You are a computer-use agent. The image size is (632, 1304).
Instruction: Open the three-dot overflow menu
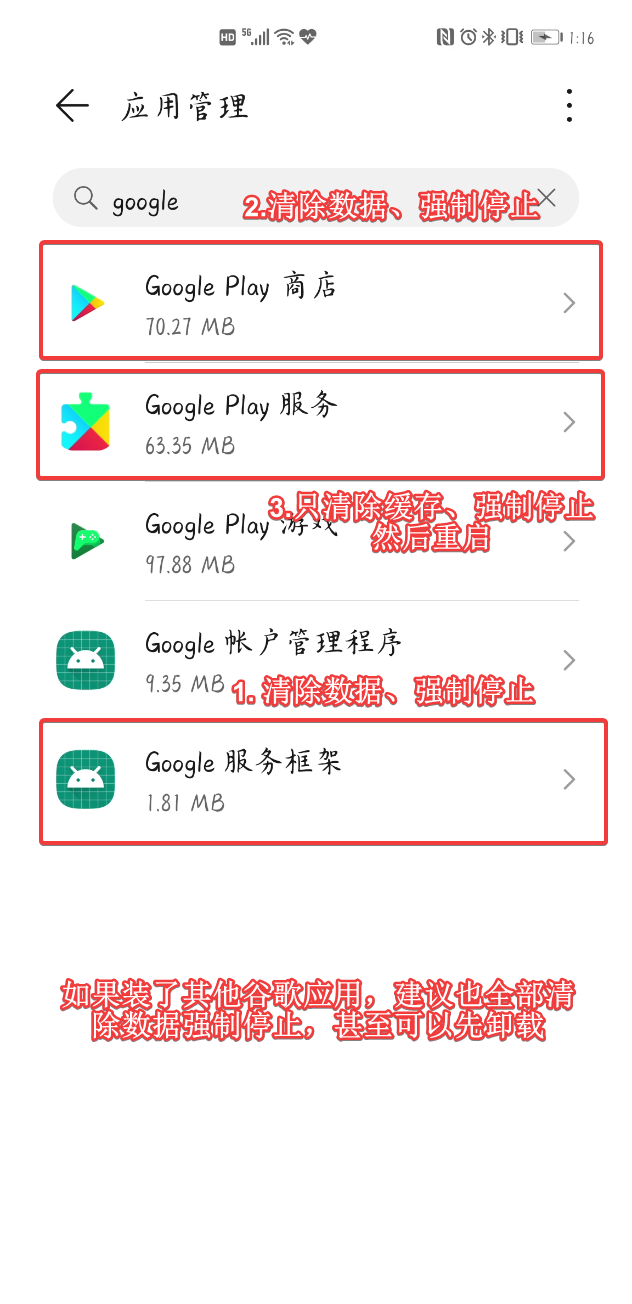[569, 106]
